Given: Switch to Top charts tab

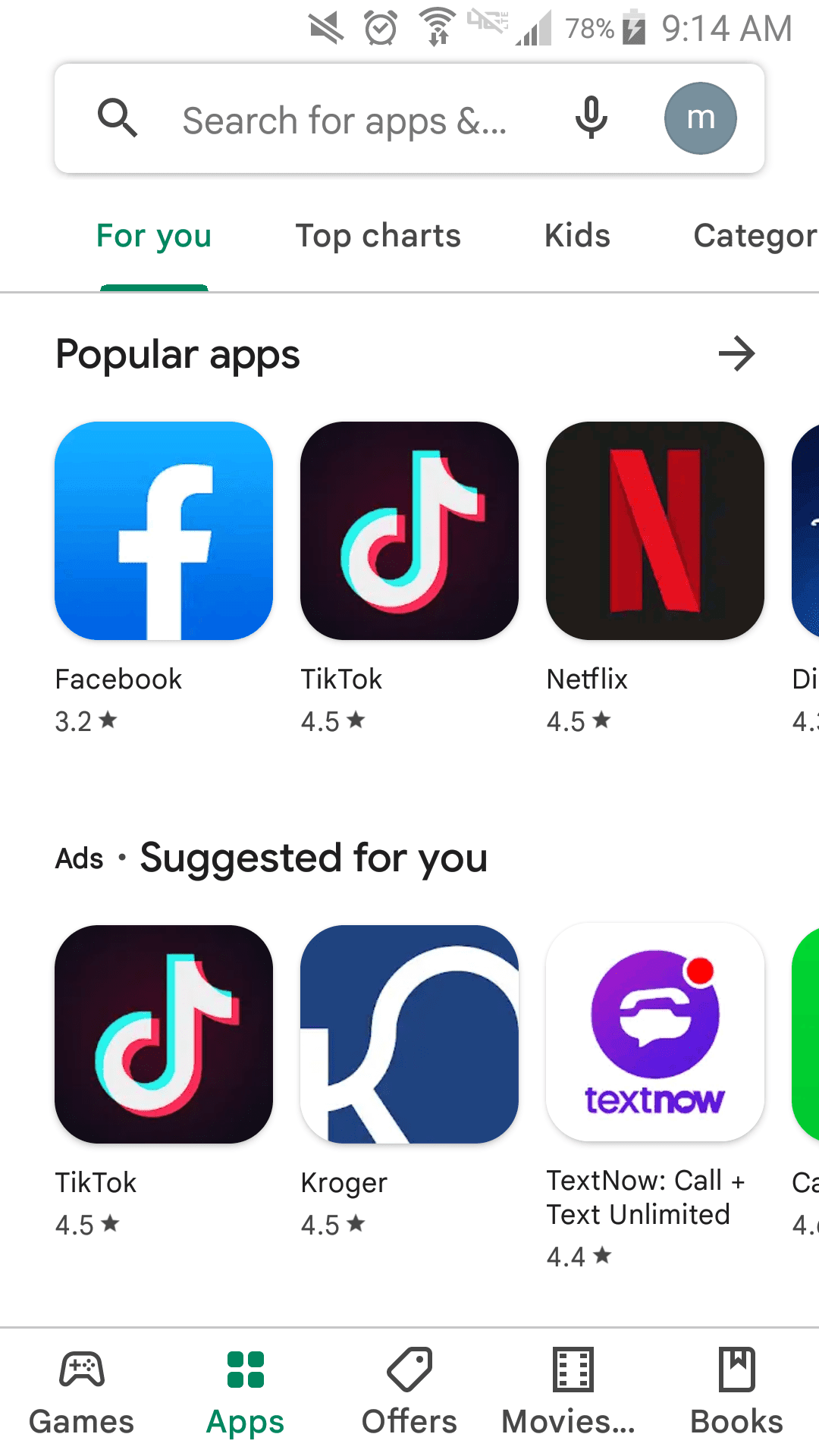Looking at the screenshot, I should 378,236.
